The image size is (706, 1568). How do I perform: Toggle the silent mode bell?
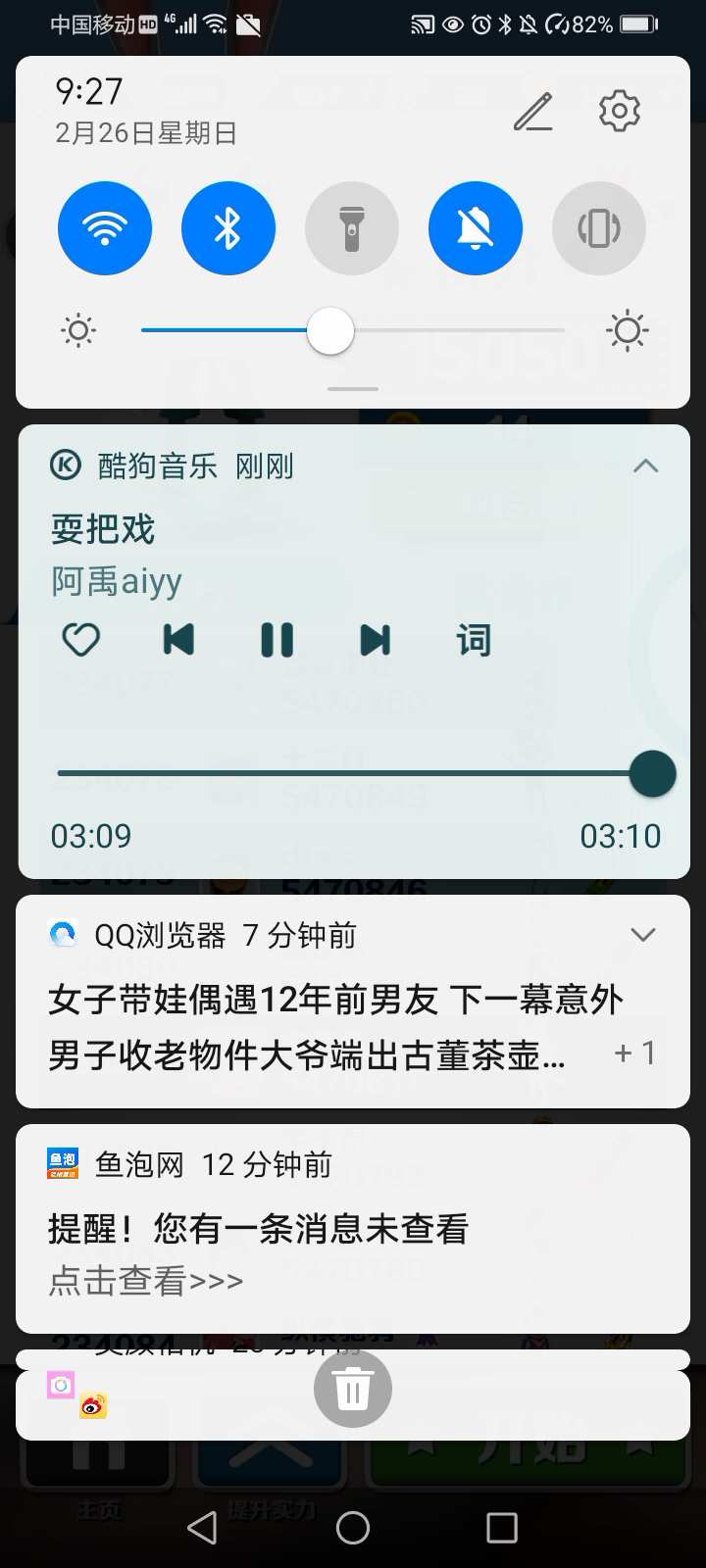(476, 228)
